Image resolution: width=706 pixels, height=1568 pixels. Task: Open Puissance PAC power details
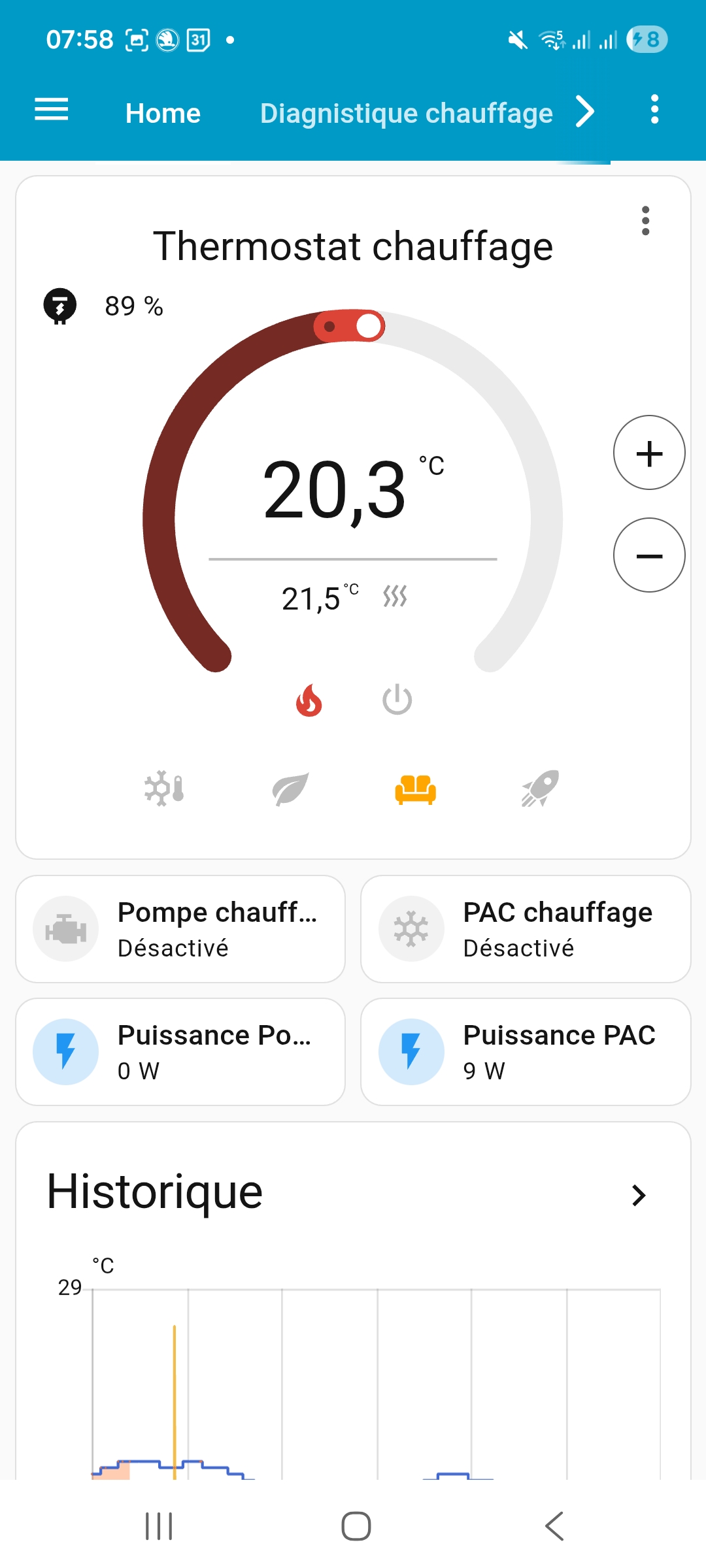click(x=526, y=1051)
